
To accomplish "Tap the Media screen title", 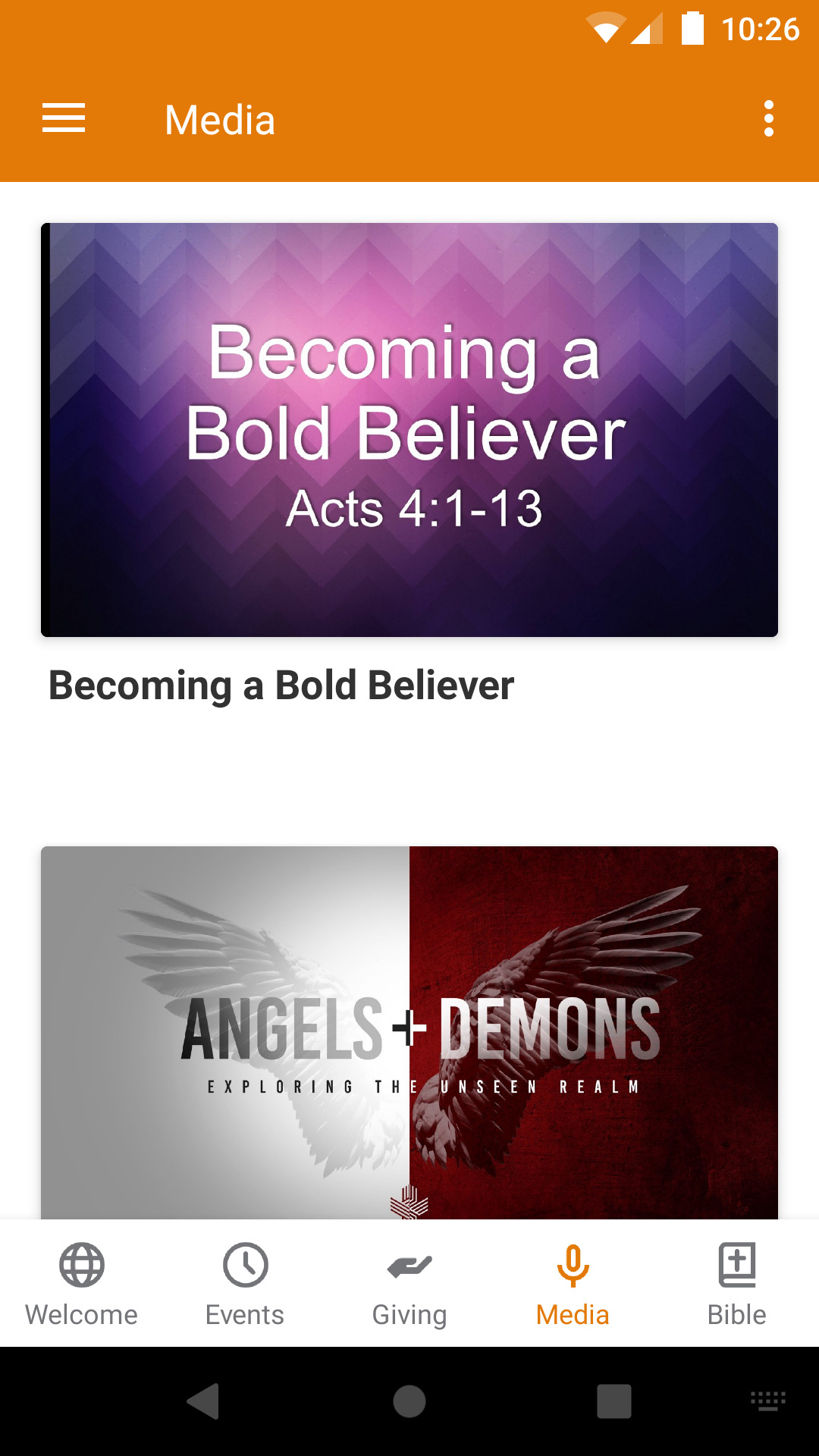I will click(219, 119).
